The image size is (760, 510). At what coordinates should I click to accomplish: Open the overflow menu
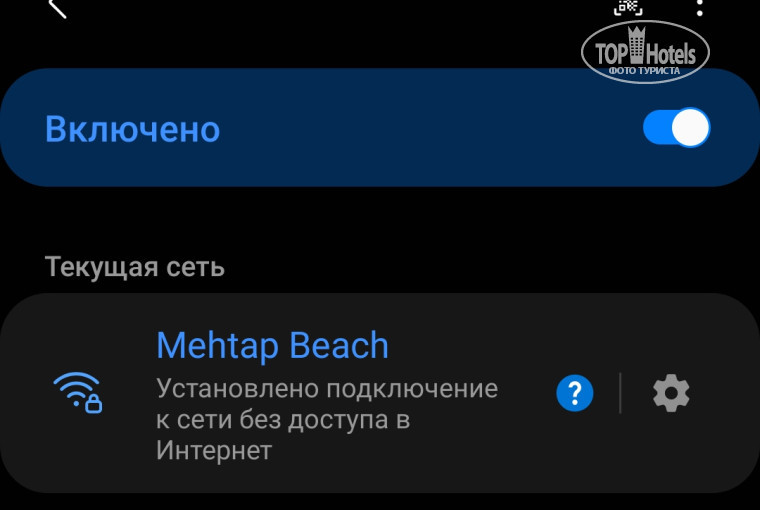(x=700, y=8)
